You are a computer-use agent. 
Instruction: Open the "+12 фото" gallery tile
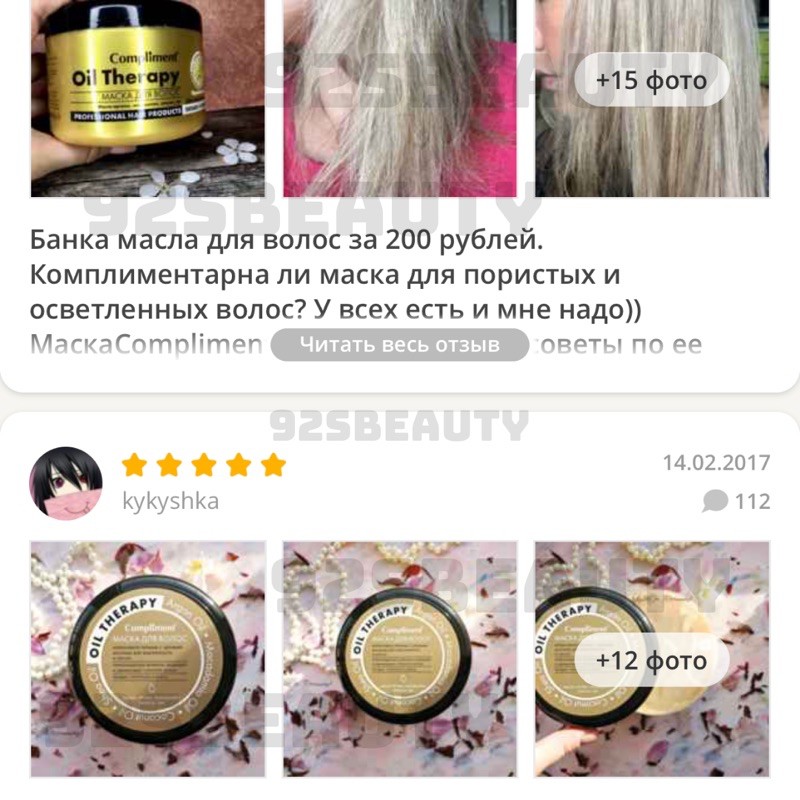click(652, 659)
